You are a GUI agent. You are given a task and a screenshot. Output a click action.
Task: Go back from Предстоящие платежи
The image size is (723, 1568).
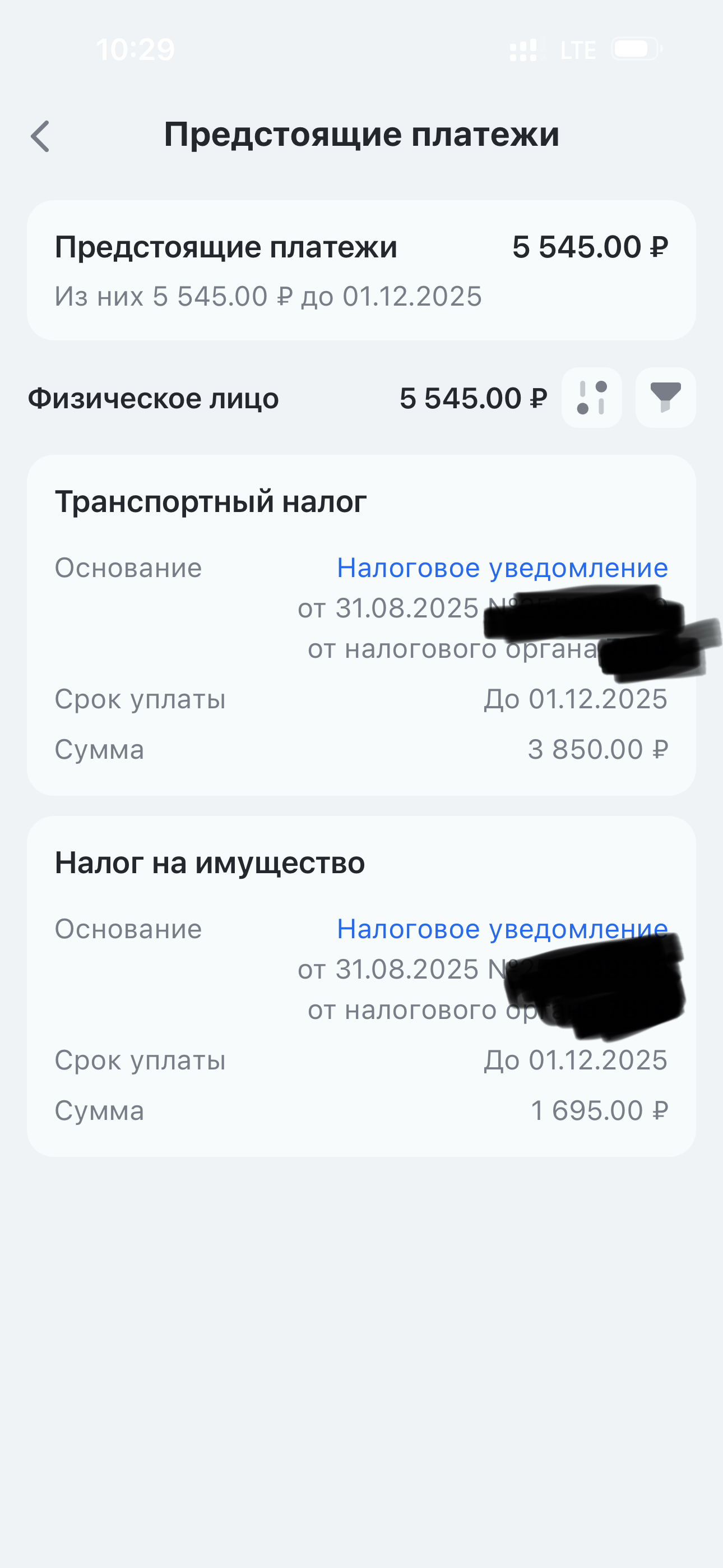tap(41, 136)
